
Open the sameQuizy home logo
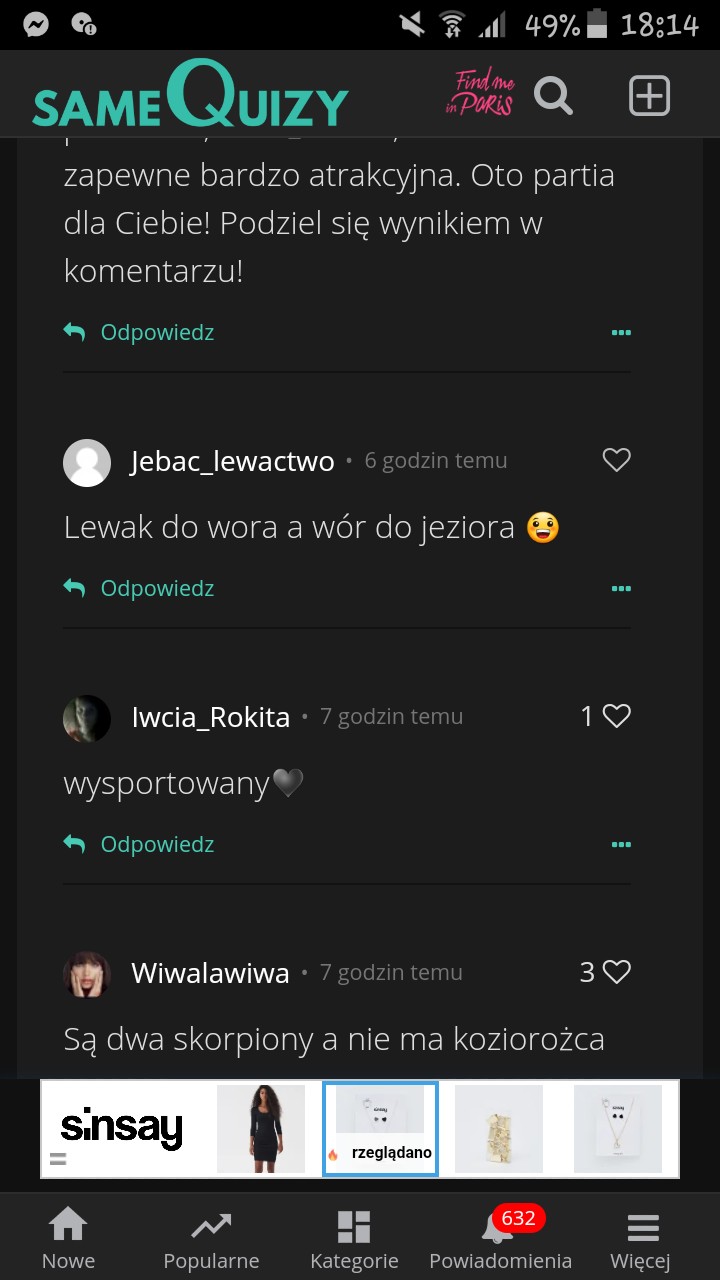tap(190, 96)
